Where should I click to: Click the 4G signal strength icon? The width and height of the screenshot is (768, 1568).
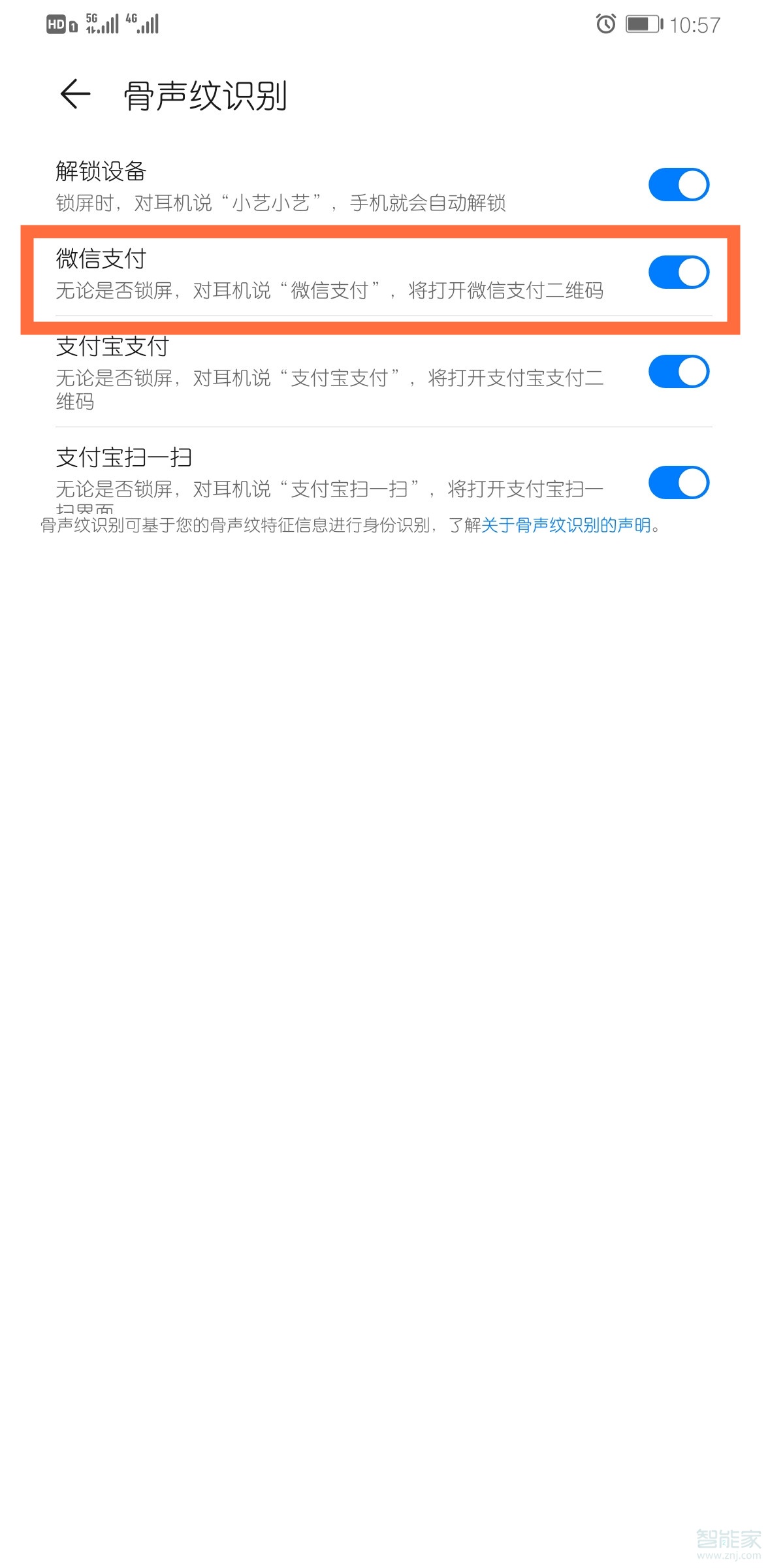pyautogui.click(x=140, y=24)
